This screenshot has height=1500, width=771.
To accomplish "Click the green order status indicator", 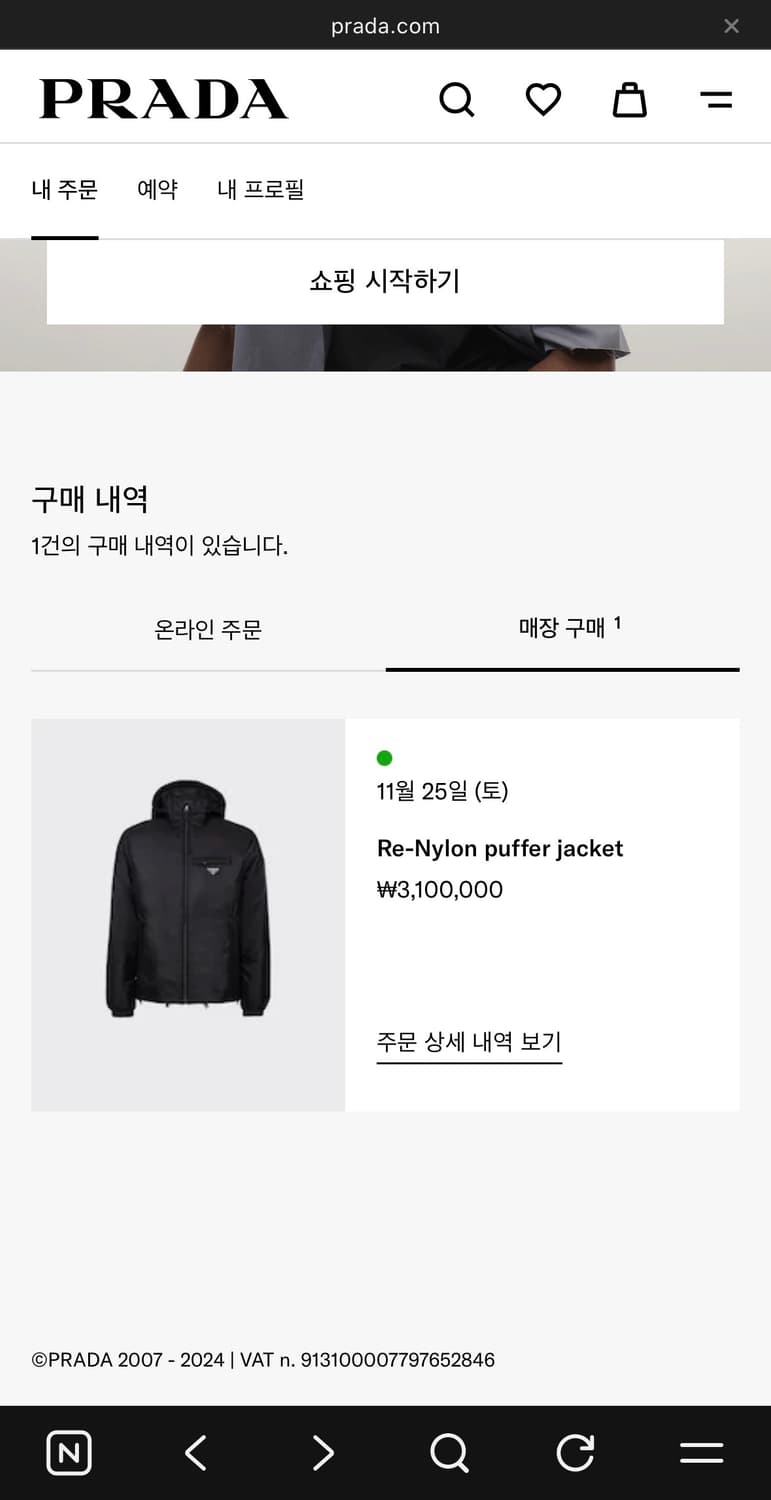I will tap(385, 758).
